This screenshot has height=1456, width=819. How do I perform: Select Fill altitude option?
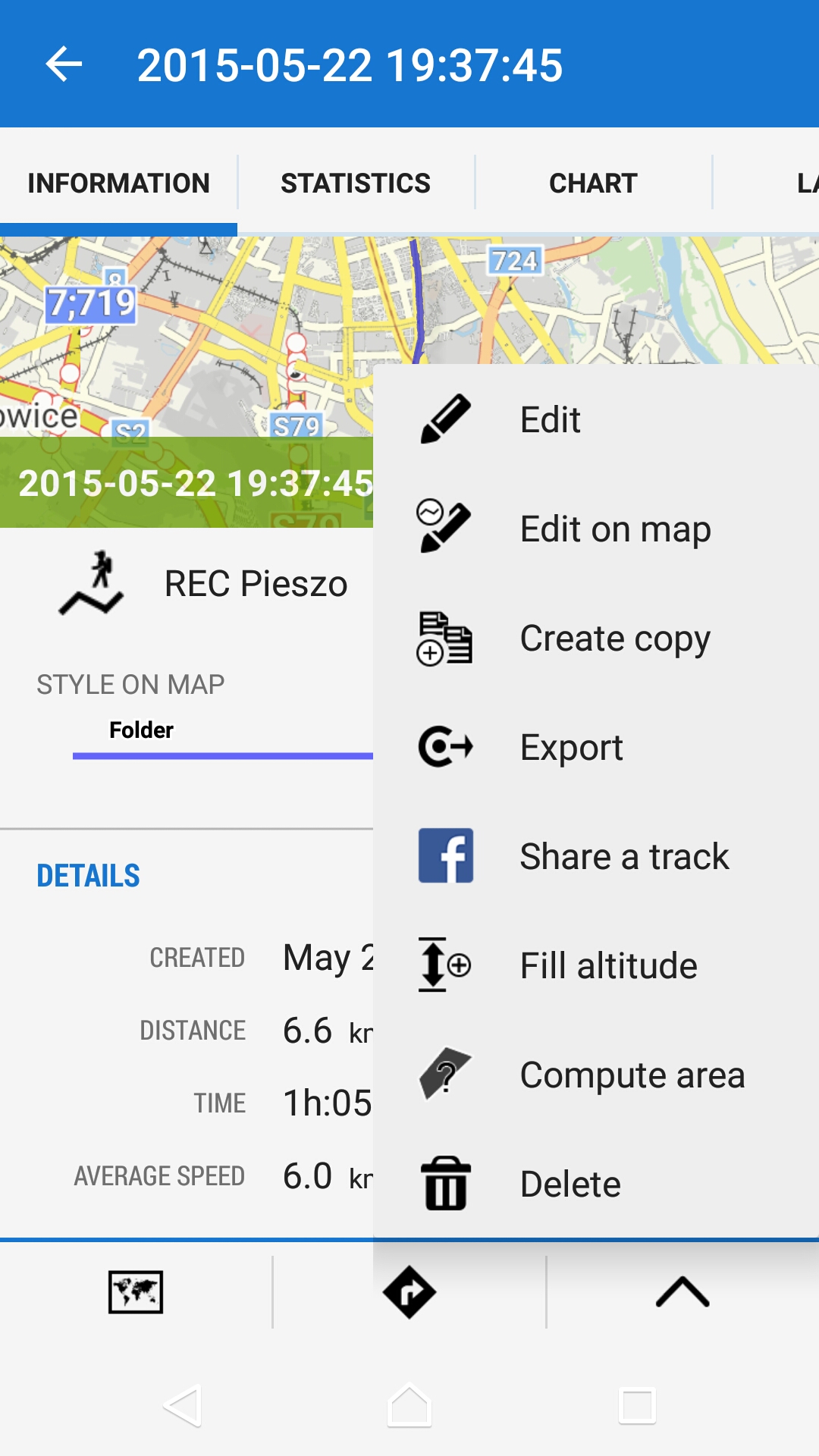[608, 966]
